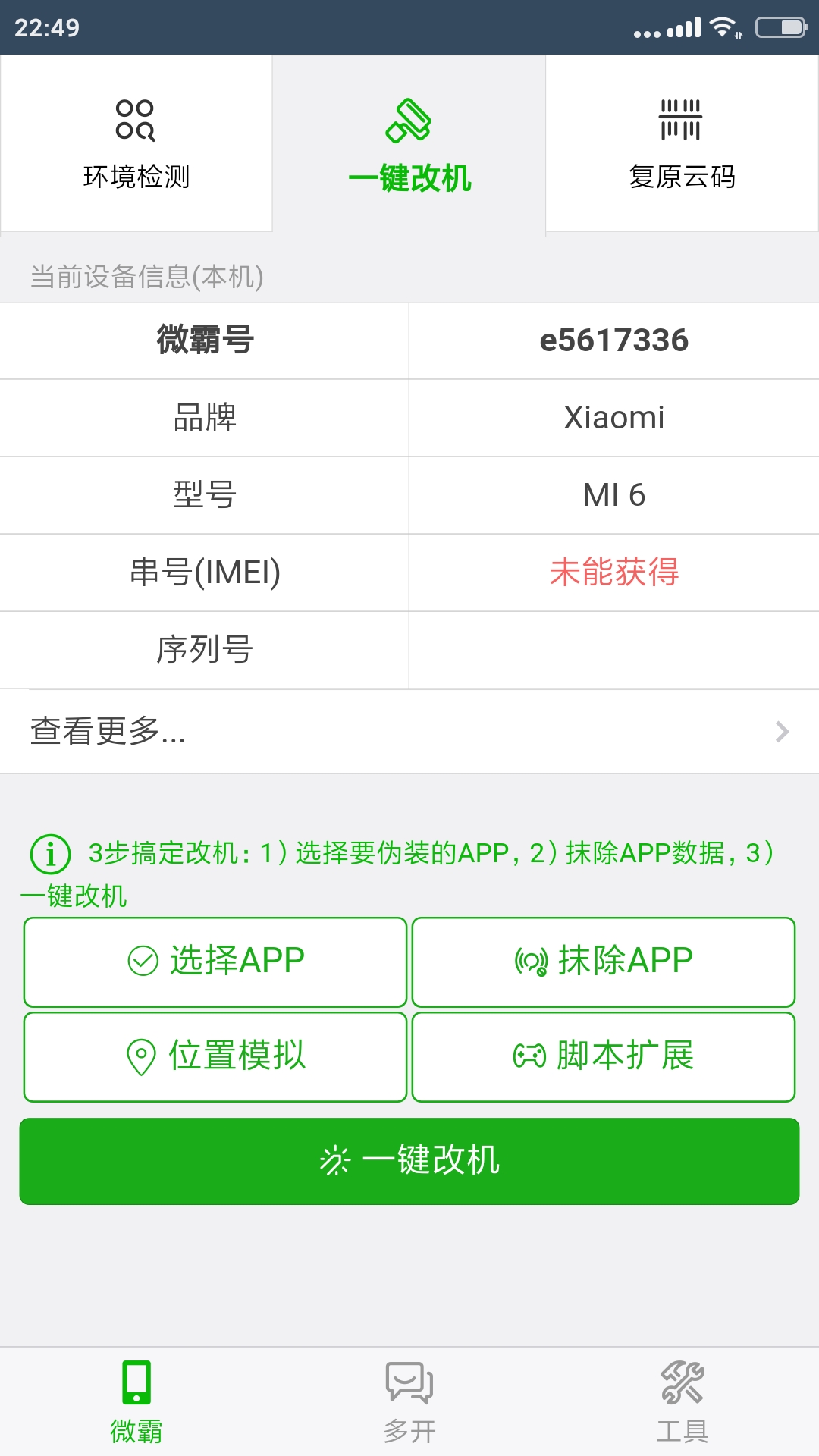The height and width of the screenshot is (1456, 819).
Task: Open 查看更多 device info row
Action: click(x=409, y=732)
